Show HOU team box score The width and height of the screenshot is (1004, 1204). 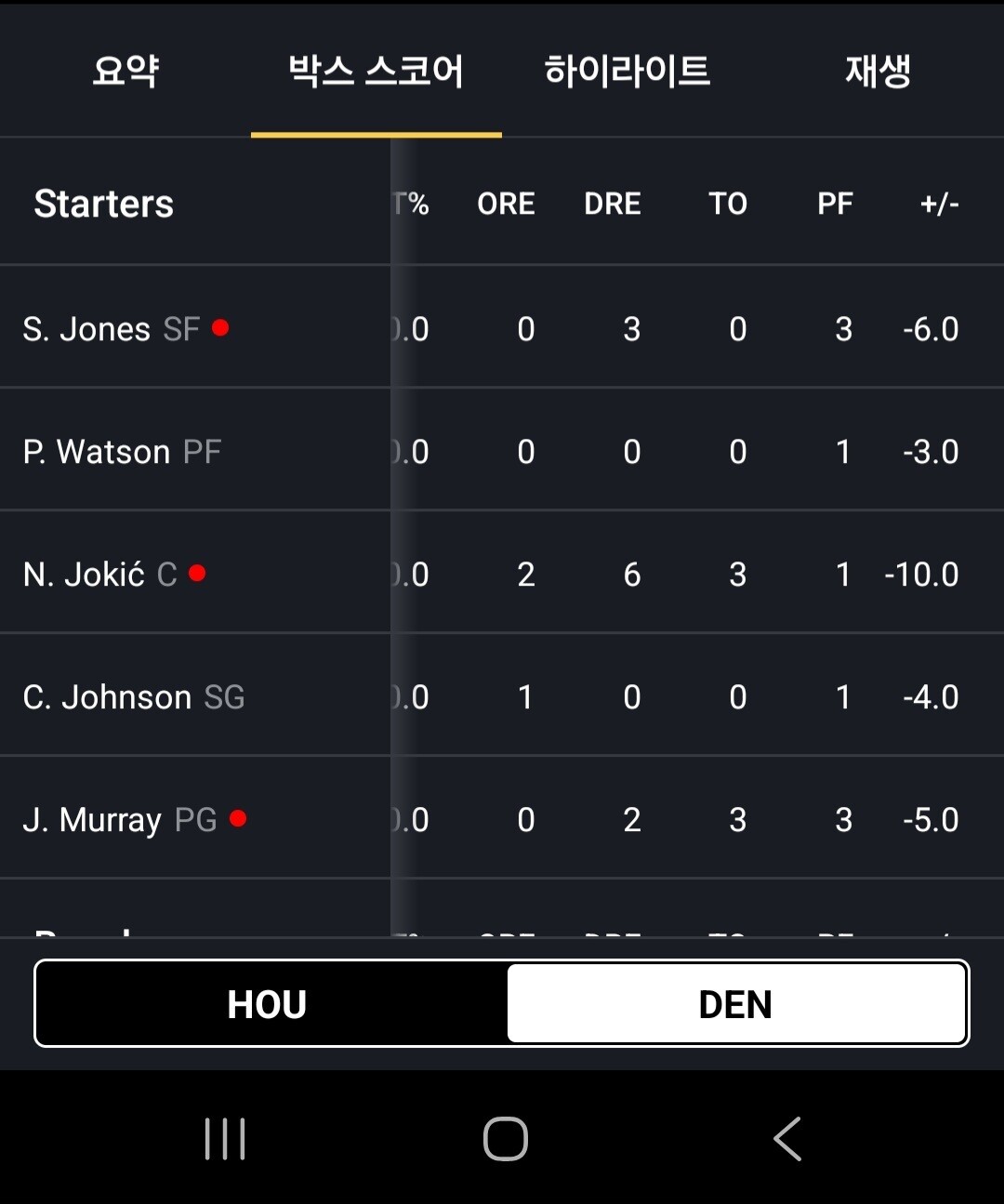tap(270, 1004)
